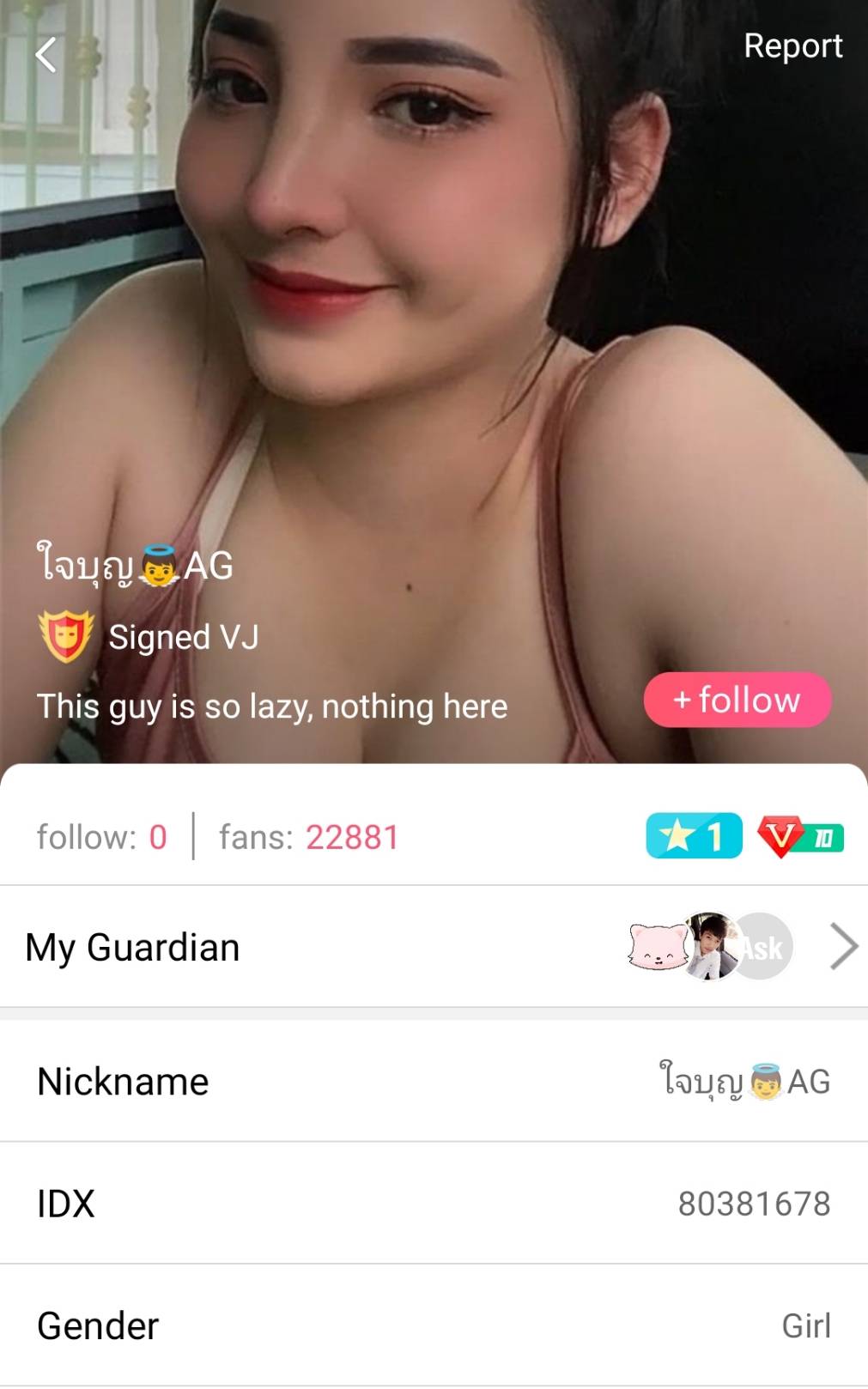Go back using the top-left arrow
868x1389 pixels.
[46, 55]
